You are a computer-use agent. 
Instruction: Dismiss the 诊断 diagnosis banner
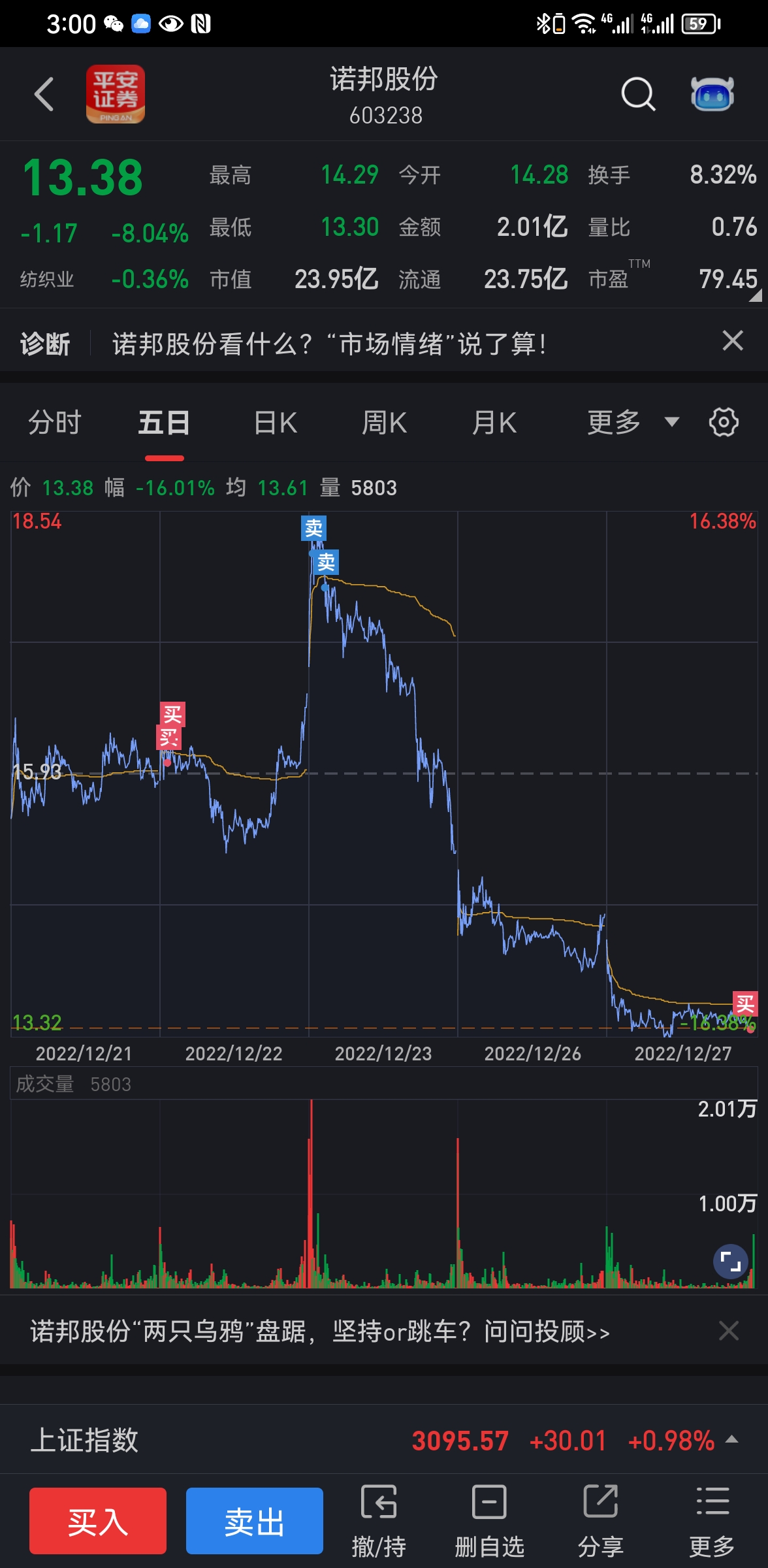[732, 340]
